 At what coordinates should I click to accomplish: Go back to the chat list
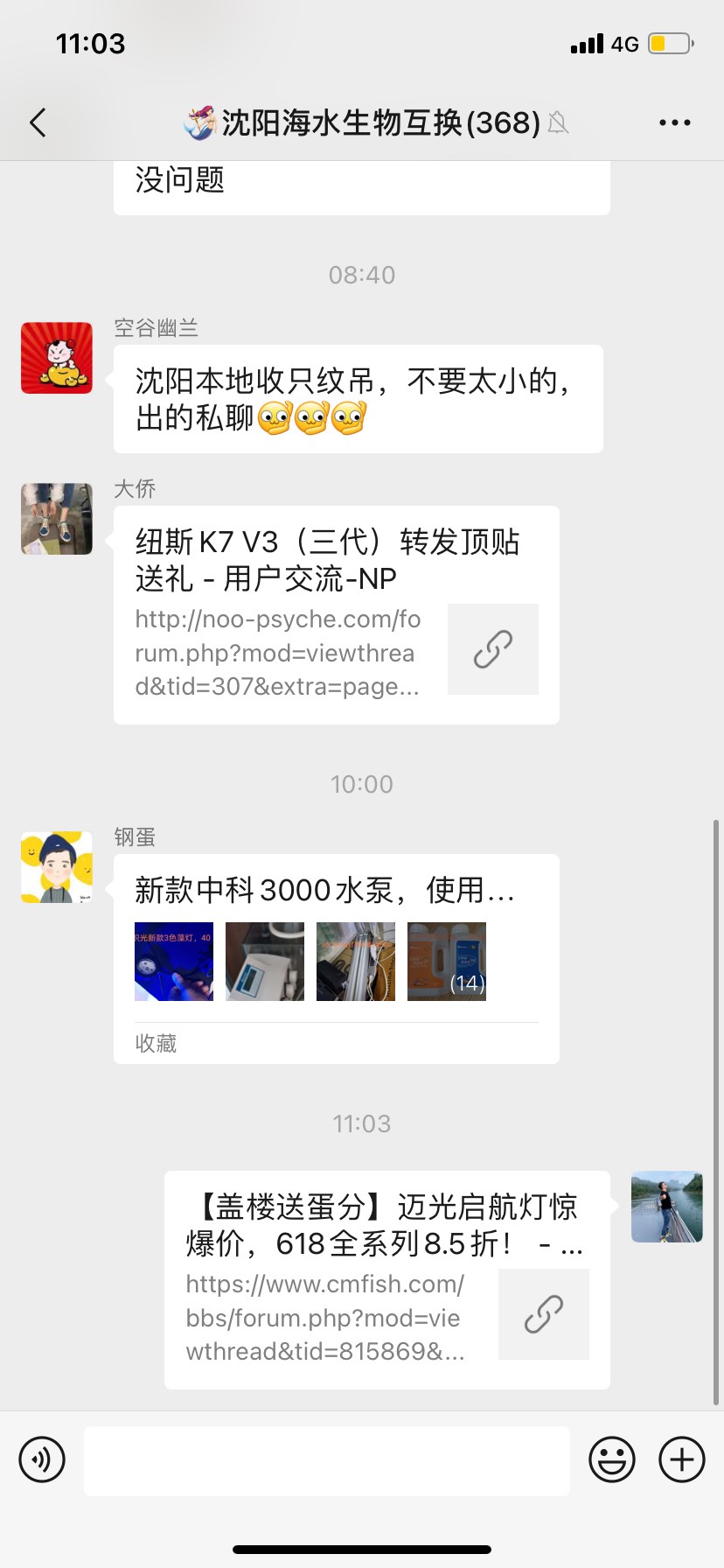click(x=38, y=122)
